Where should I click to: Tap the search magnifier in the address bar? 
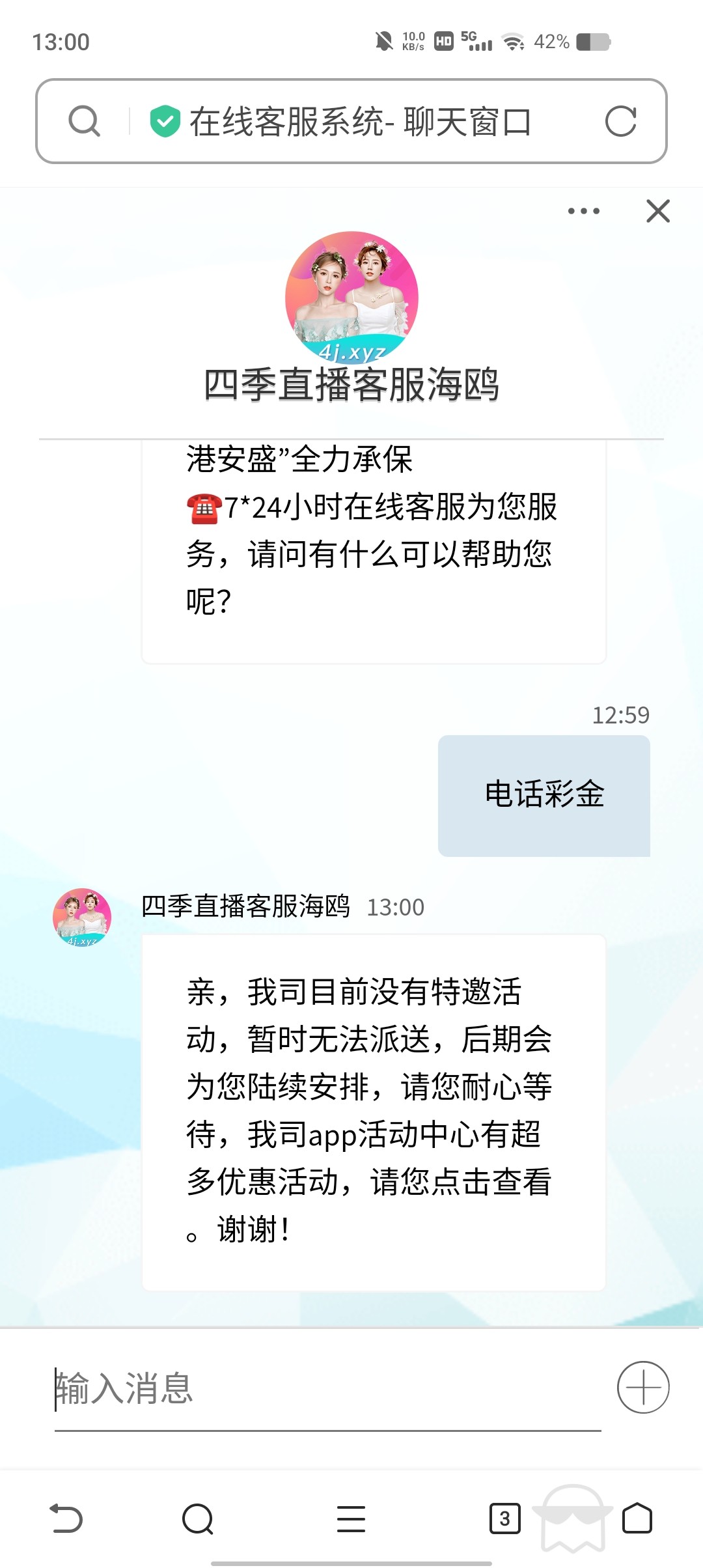point(83,121)
